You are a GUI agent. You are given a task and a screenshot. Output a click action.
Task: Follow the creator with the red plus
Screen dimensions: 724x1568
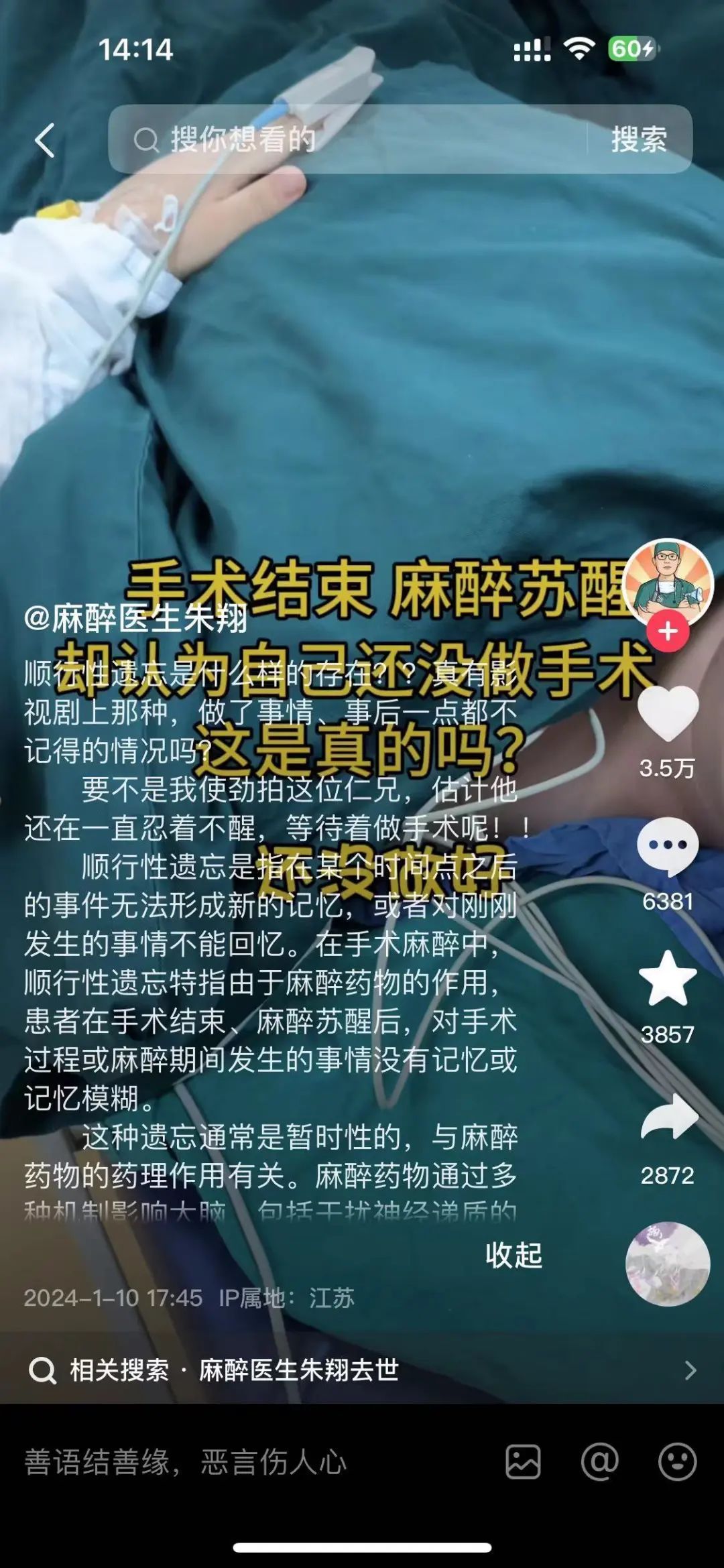pos(668,631)
